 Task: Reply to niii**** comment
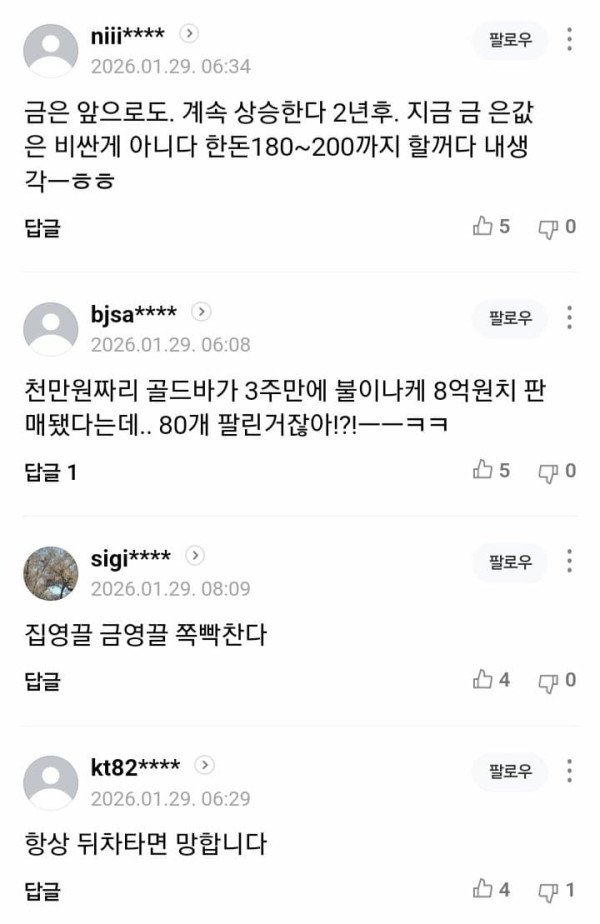click(x=42, y=227)
